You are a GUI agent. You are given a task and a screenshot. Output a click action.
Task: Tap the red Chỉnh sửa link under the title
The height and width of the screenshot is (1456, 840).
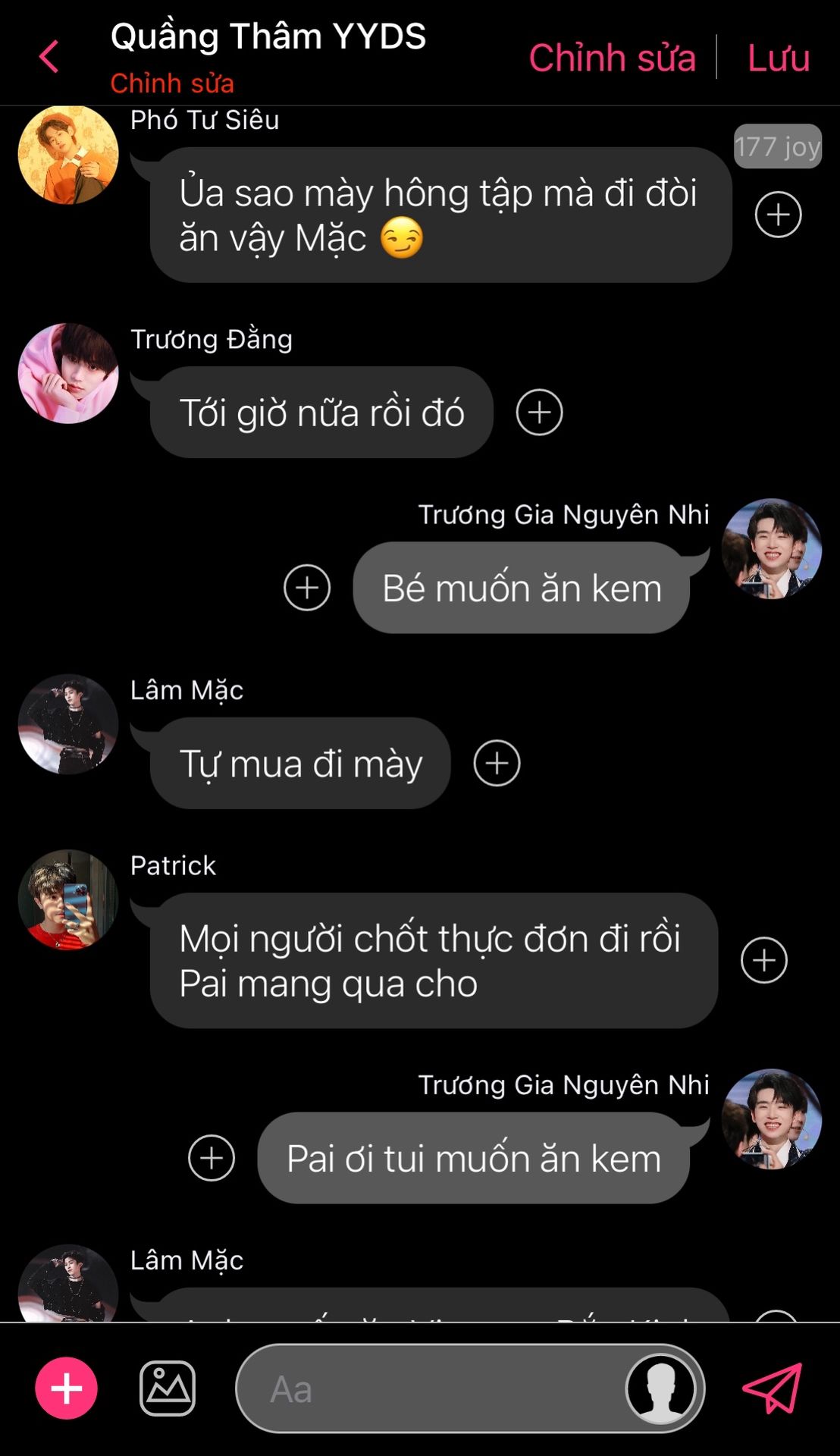(172, 83)
